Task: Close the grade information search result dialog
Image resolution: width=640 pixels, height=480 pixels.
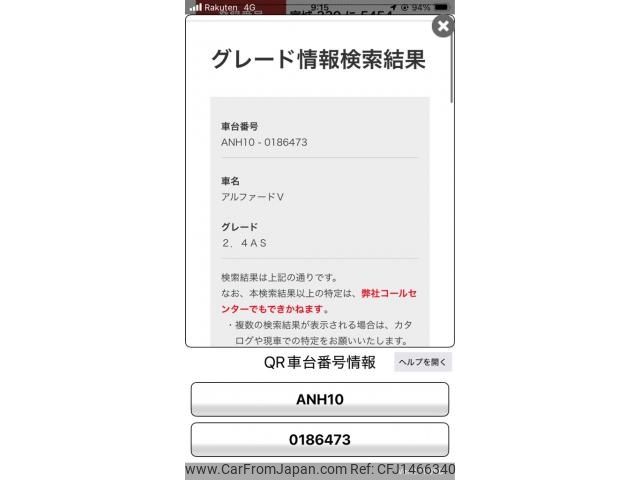Action: click(x=442, y=26)
